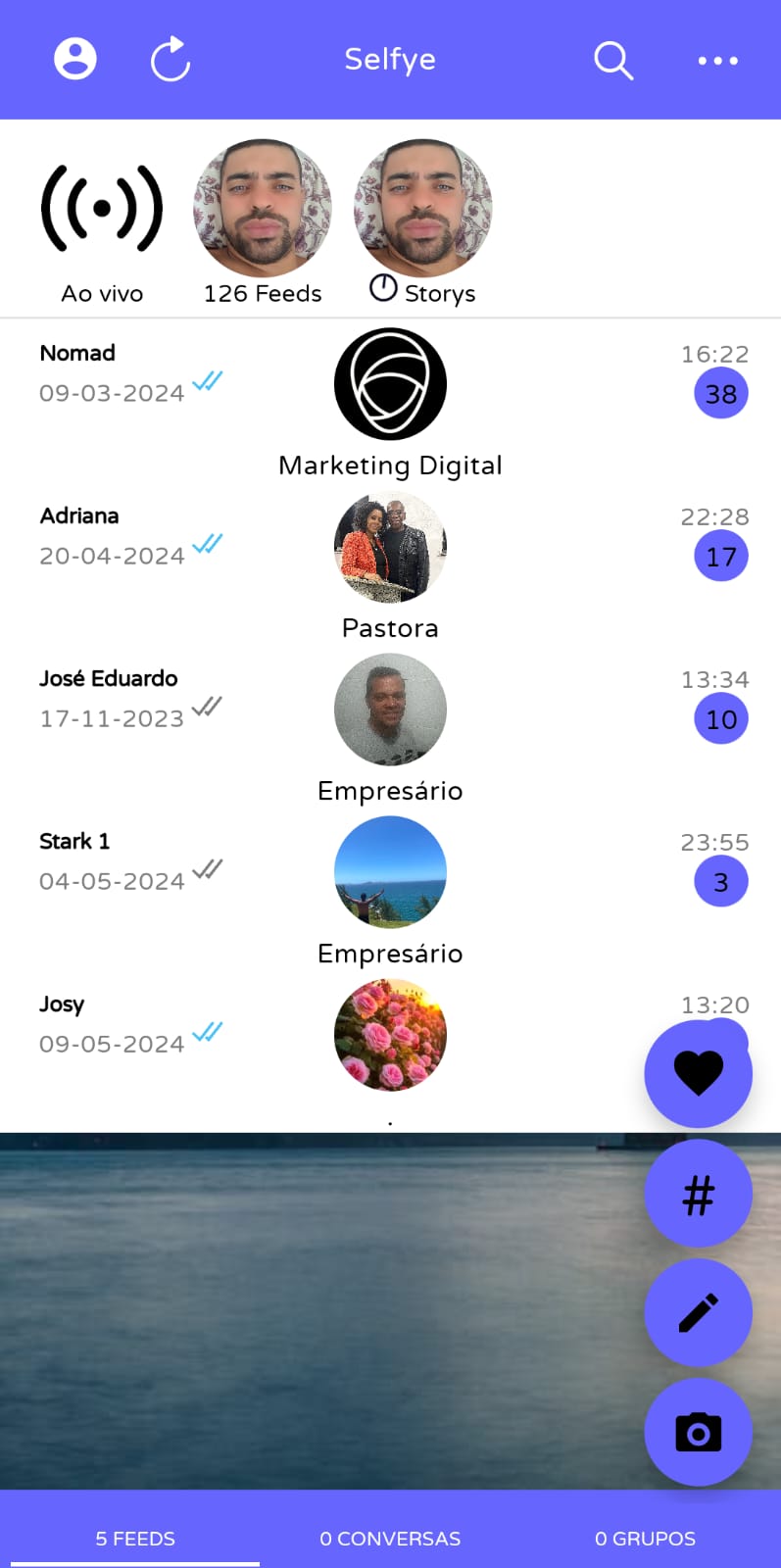Open José Eduardo's feed entry

390,710
